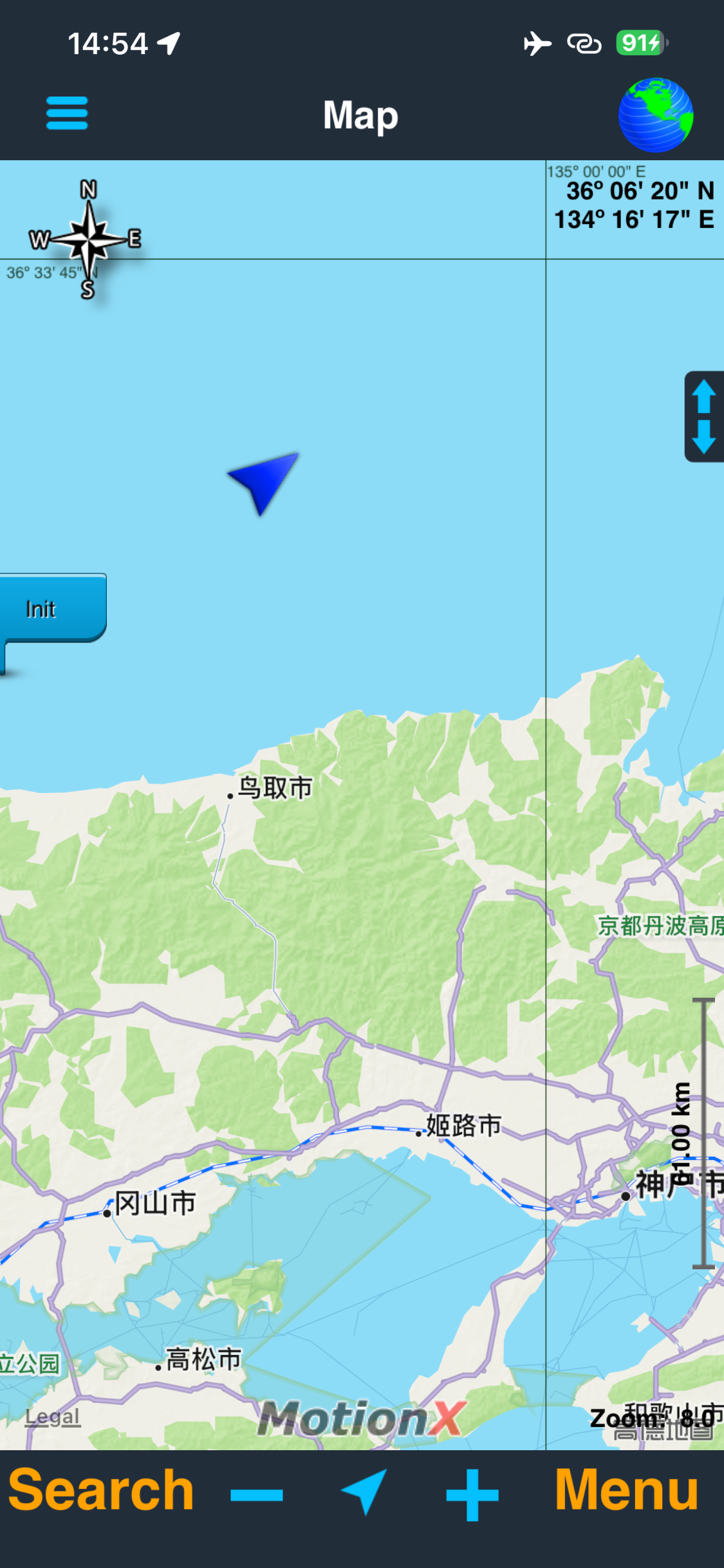Open the Legal link
The width and height of the screenshot is (724, 1568).
point(52,1417)
